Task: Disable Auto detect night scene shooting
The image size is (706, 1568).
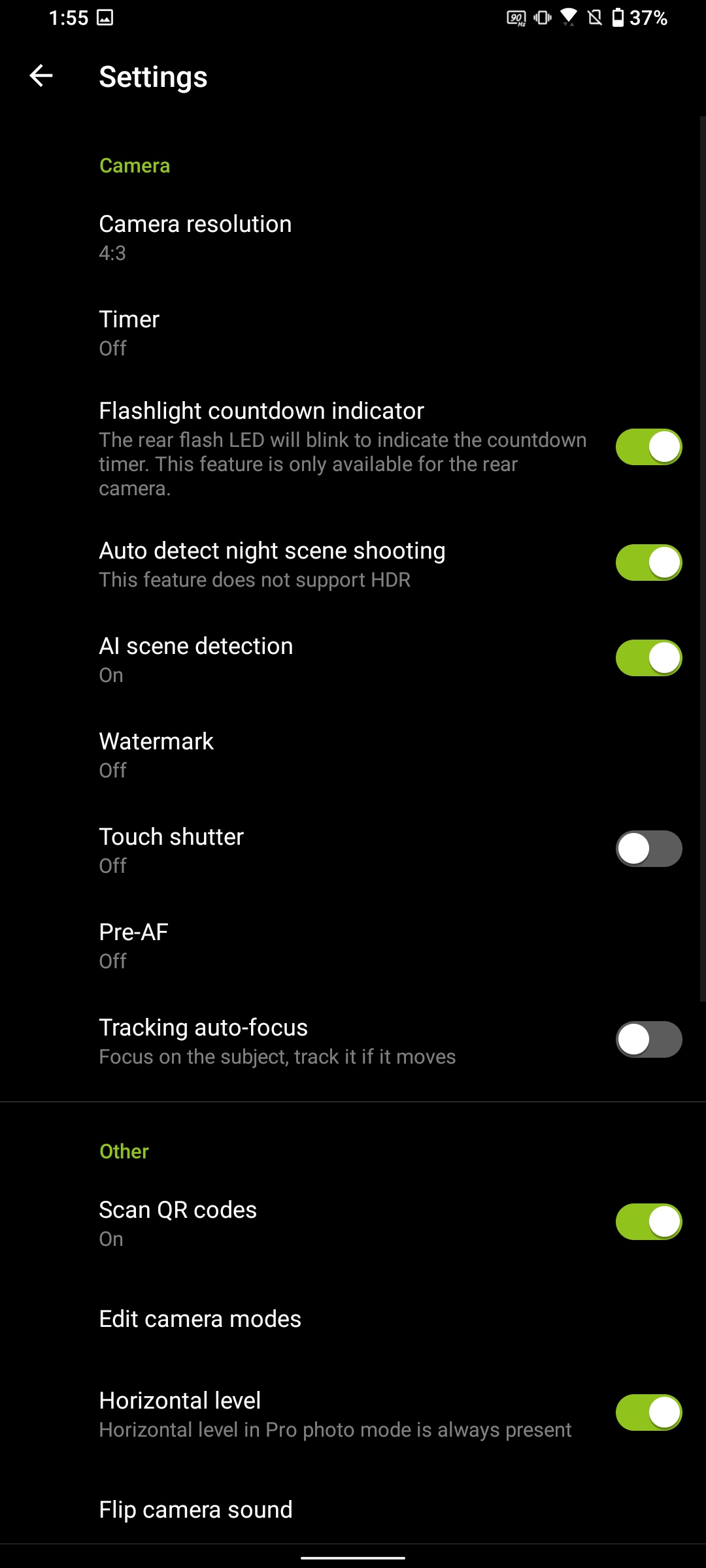Action: click(648, 563)
